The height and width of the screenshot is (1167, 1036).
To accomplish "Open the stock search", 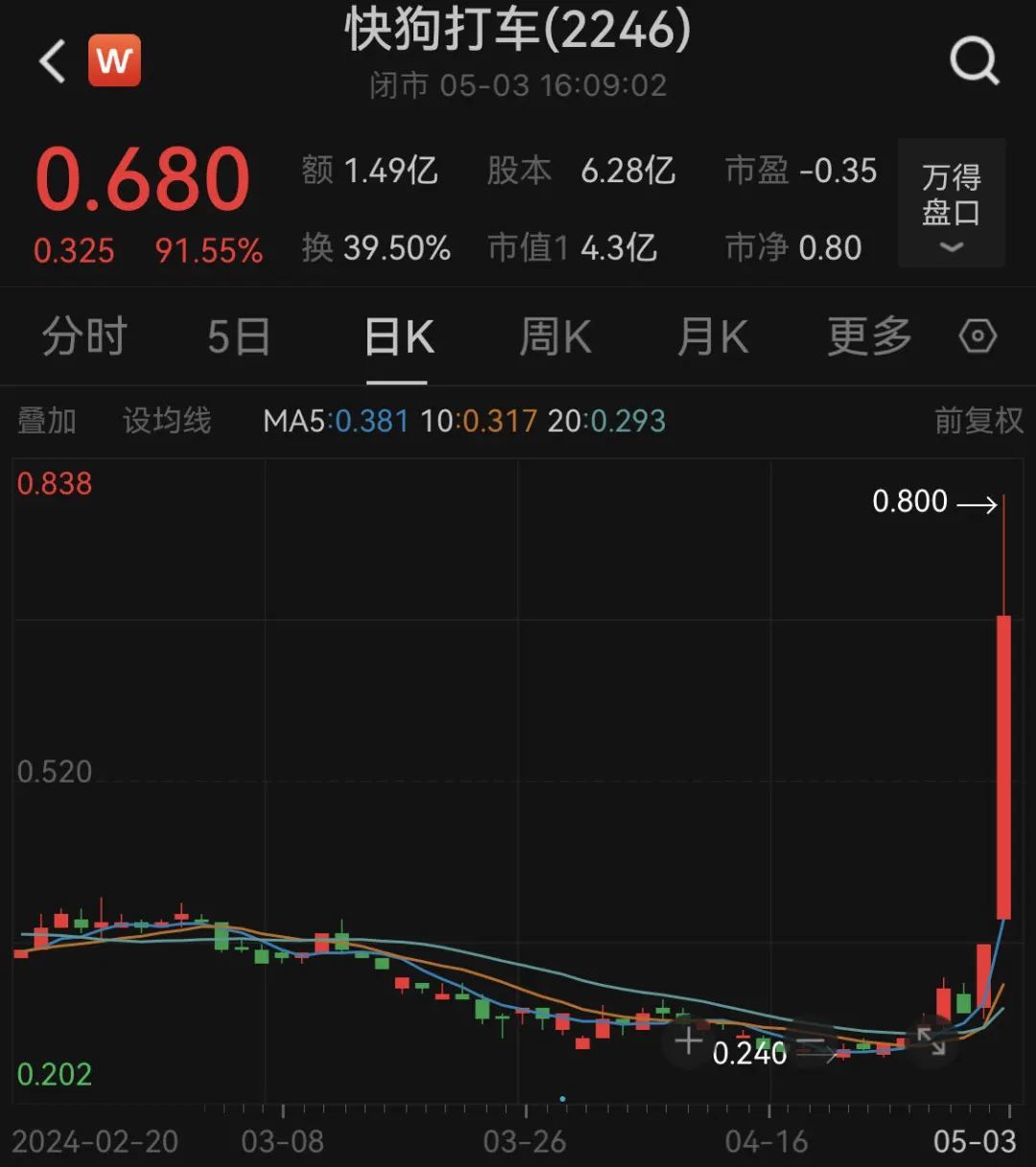I will pos(974,61).
